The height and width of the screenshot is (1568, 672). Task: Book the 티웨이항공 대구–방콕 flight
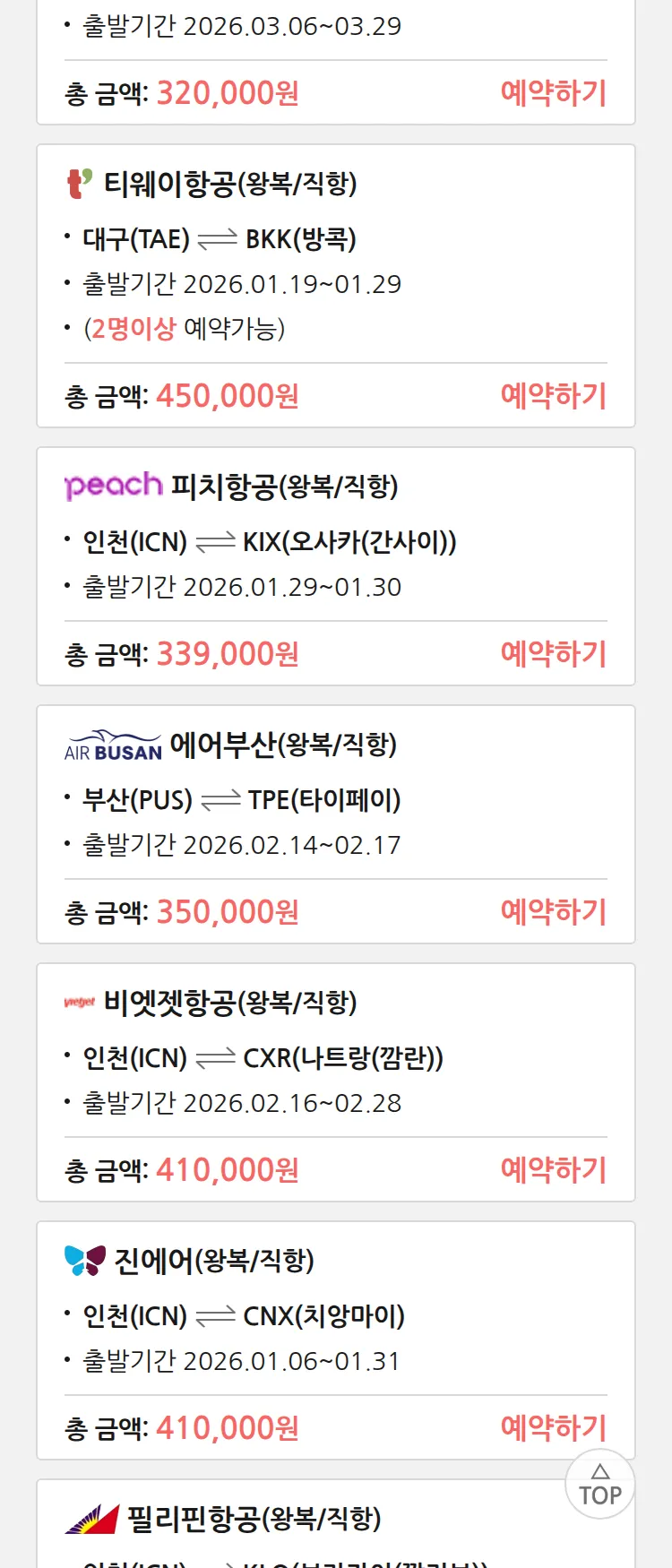pyautogui.click(x=553, y=396)
